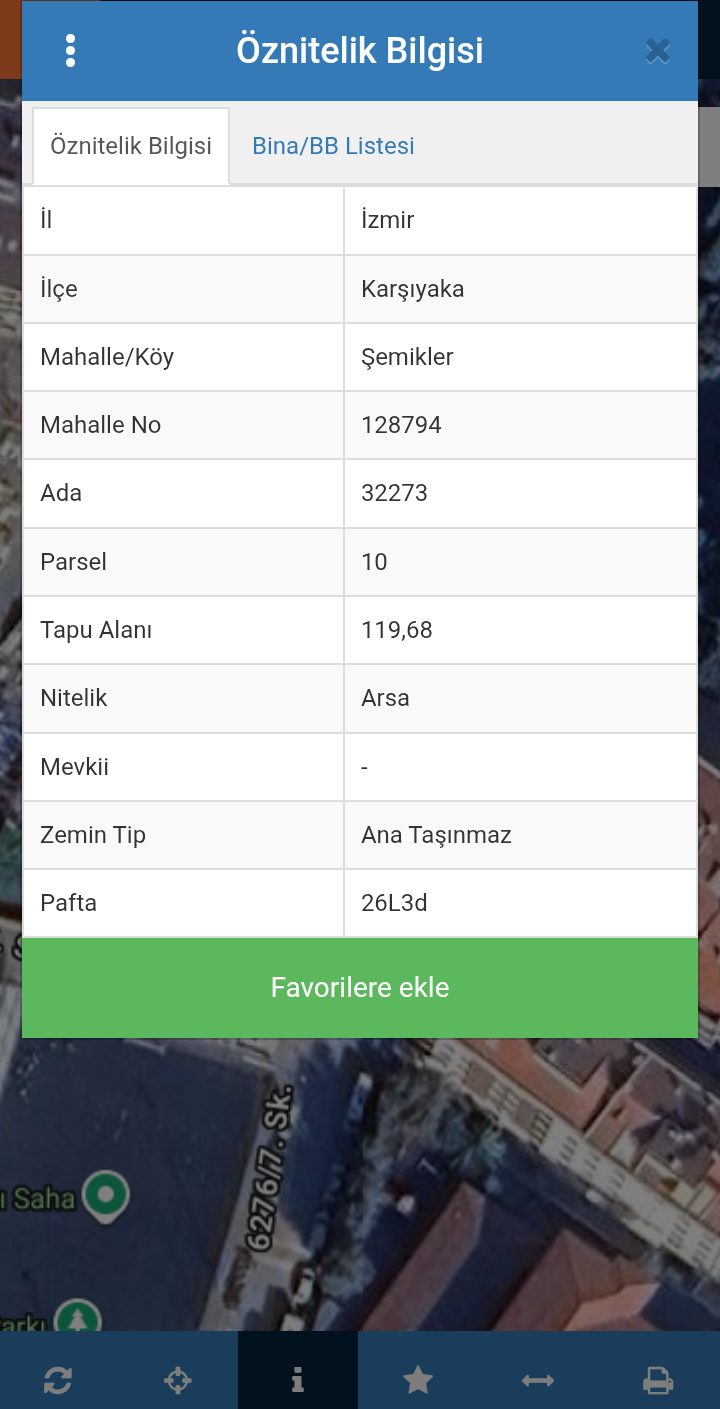Open the three-dot overflow menu

coord(70,51)
